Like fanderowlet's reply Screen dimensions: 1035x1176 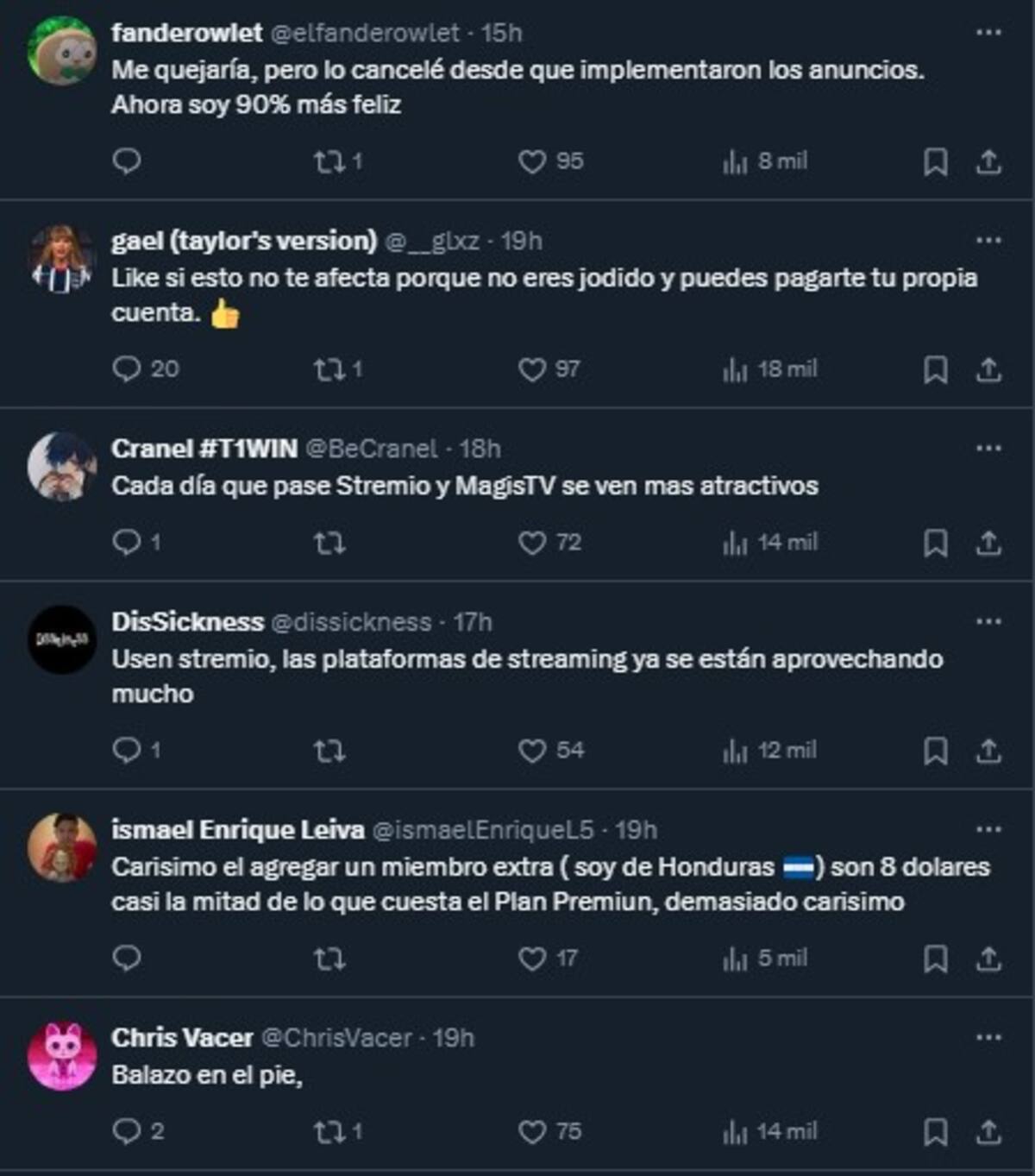pyautogui.click(x=532, y=161)
